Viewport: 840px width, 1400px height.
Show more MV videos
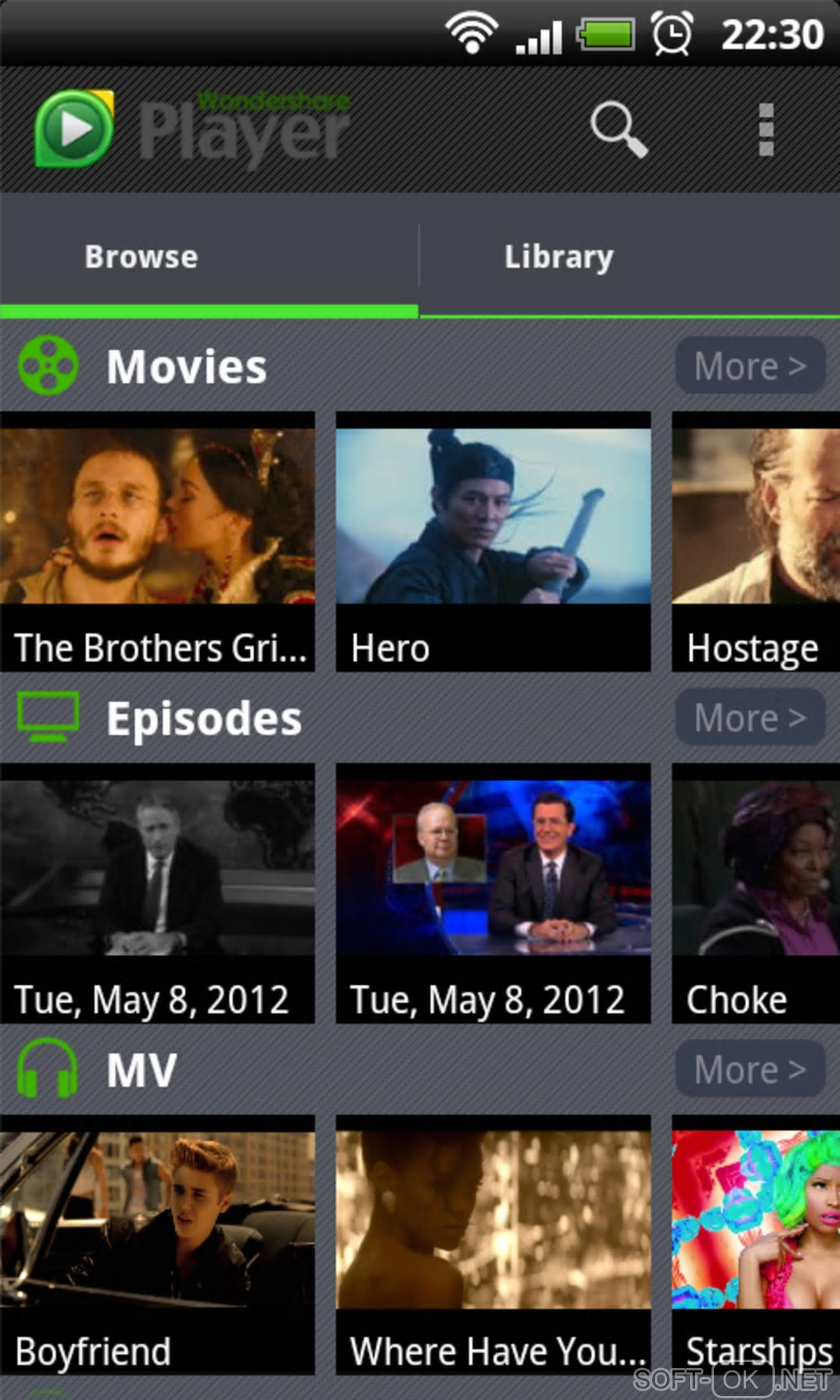tap(749, 1069)
